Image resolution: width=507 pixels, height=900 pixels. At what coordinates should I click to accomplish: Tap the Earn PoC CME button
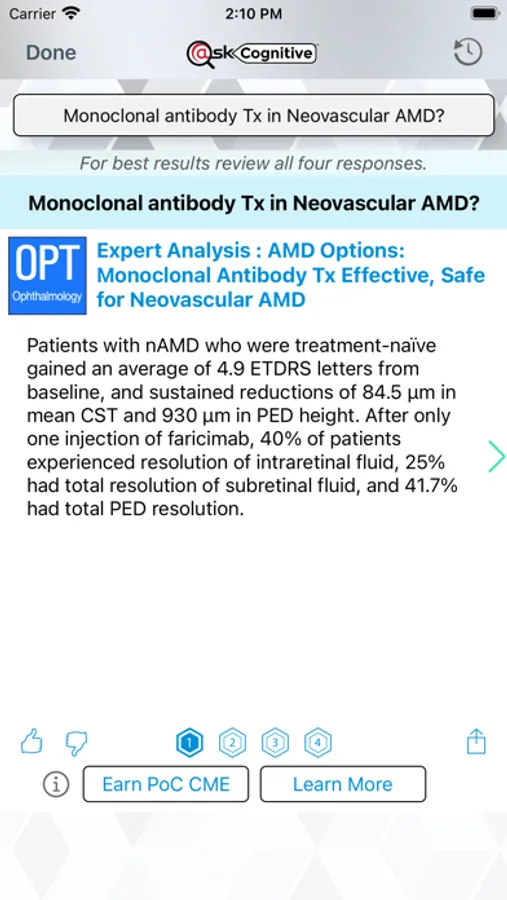(166, 784)
